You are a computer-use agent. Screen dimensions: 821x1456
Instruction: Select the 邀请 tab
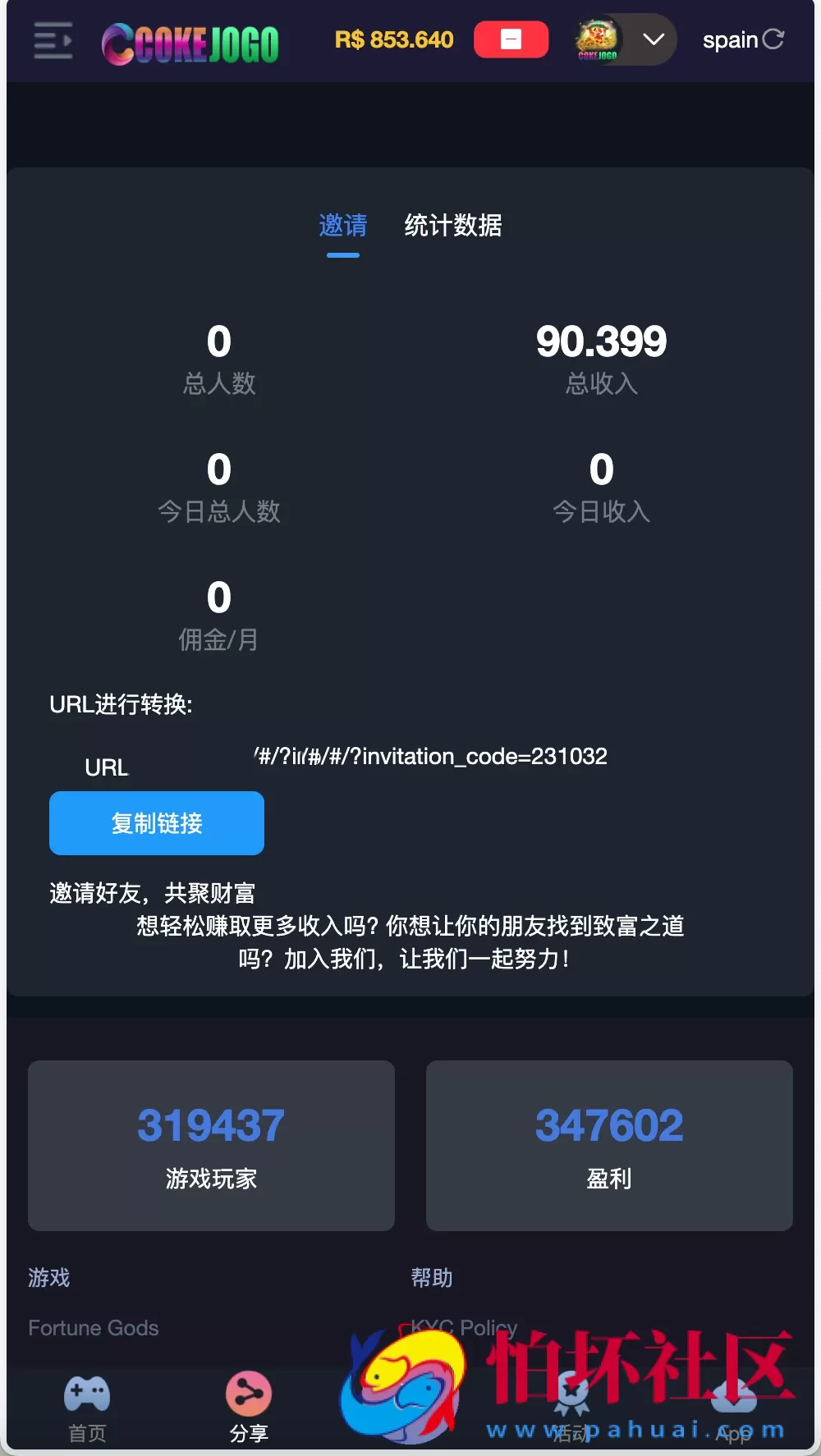pos(343,227)
